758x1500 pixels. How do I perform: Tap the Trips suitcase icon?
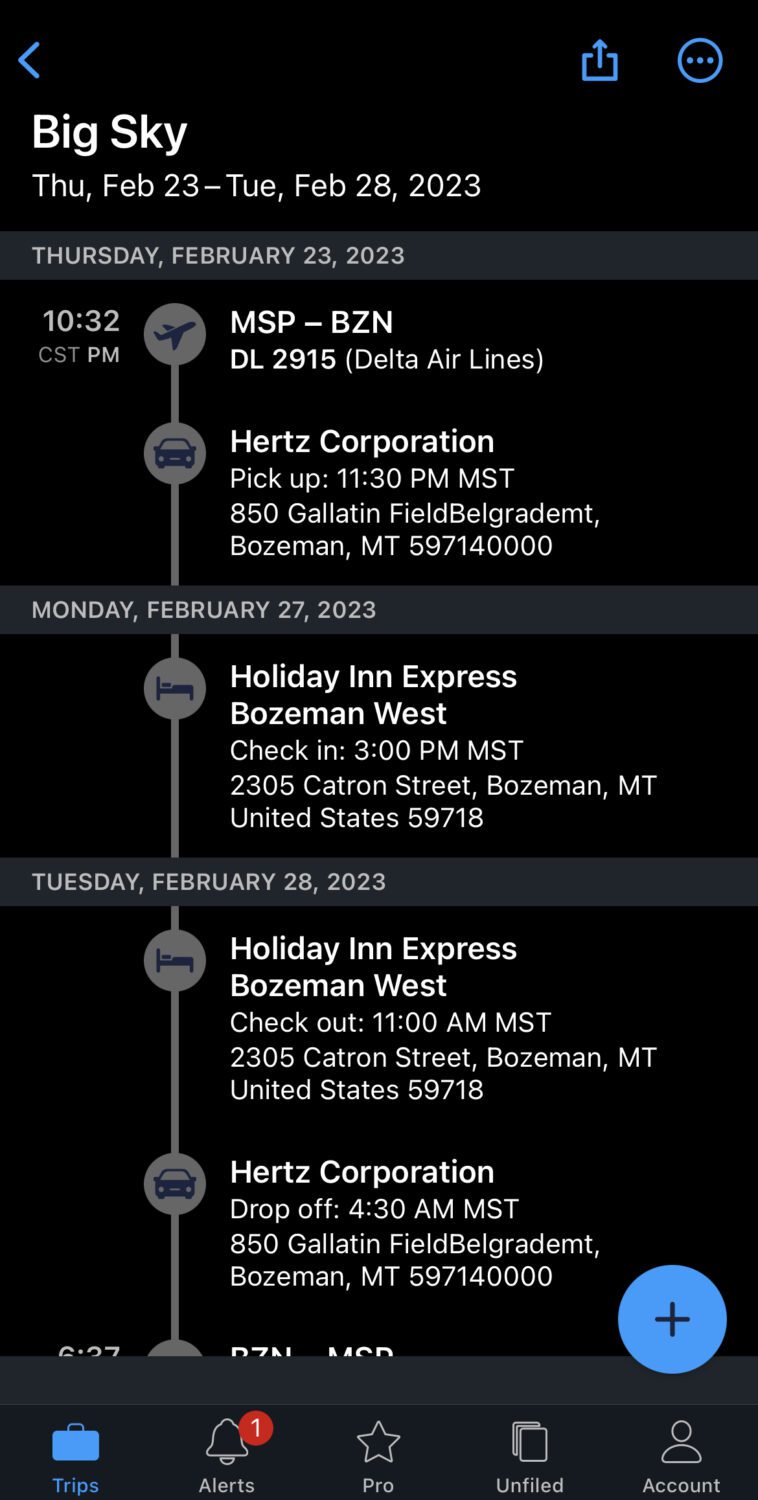click(75, 1443)
